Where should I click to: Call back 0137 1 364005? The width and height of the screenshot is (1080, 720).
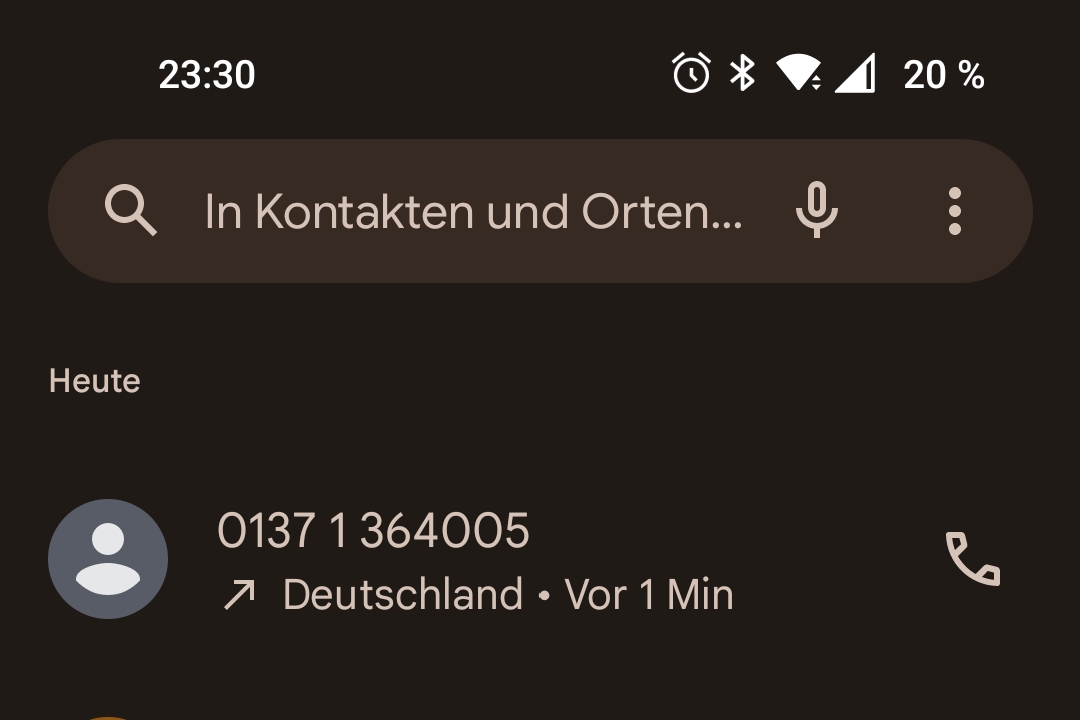(972, 559)
